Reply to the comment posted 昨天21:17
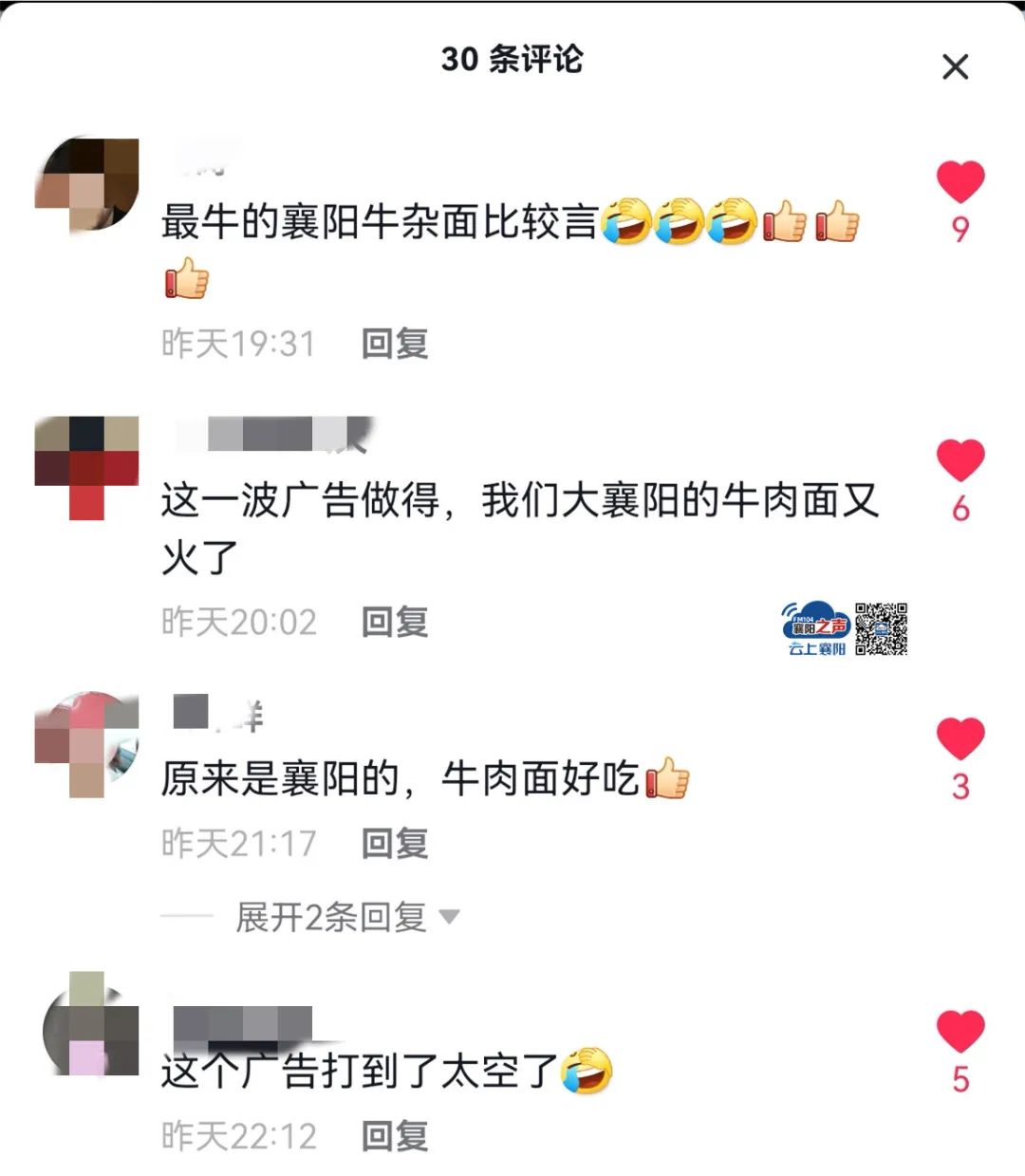Image resolution: width=1025 pixels, height=1176 pixels. tap(395, 843)
